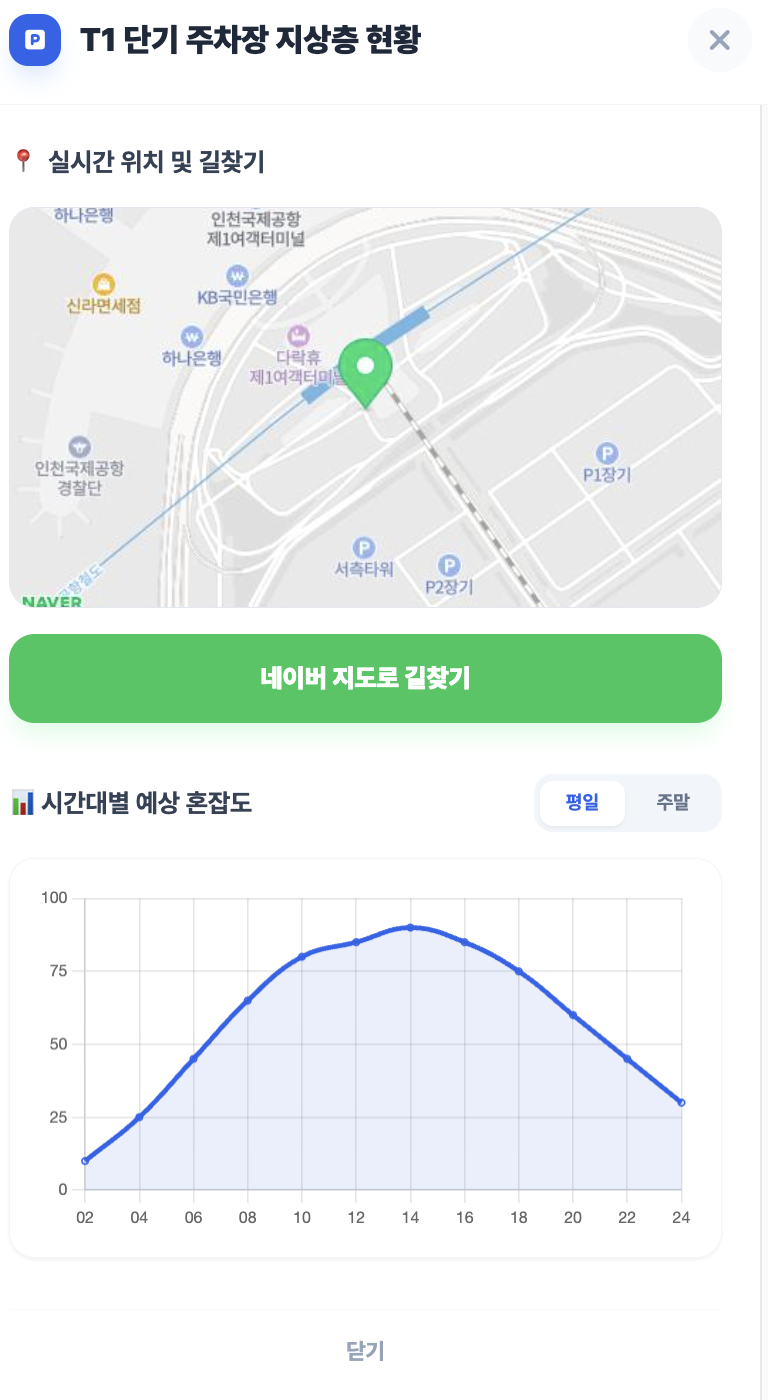Keep 평일 selected in the congestion toggle
This screenshot has height=1400, width=768.
pos(583,803)
